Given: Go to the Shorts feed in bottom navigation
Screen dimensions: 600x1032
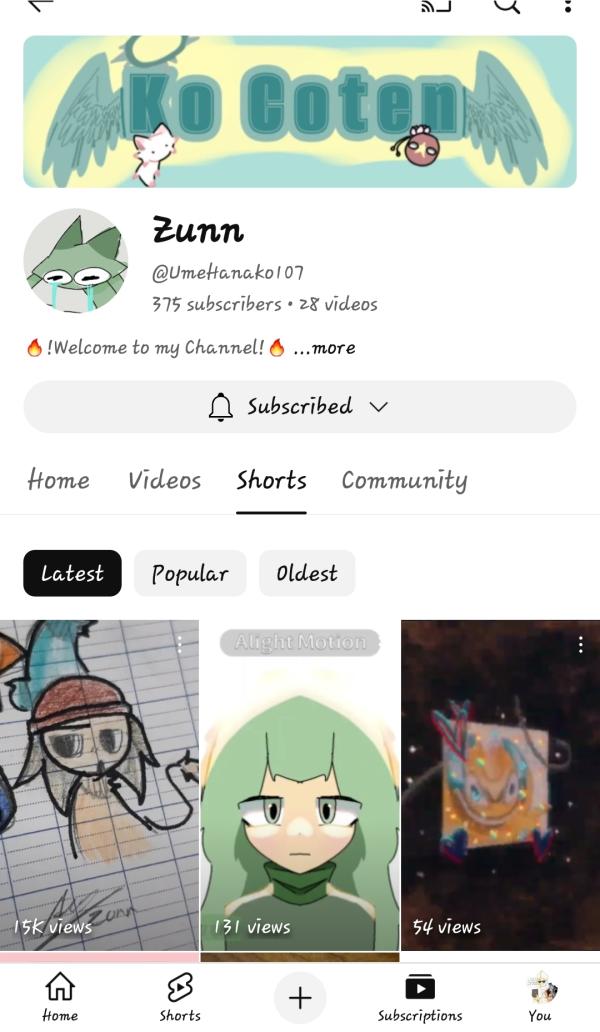Looking at the screenshot, I should pyautogui.click(x=180, y=997).
